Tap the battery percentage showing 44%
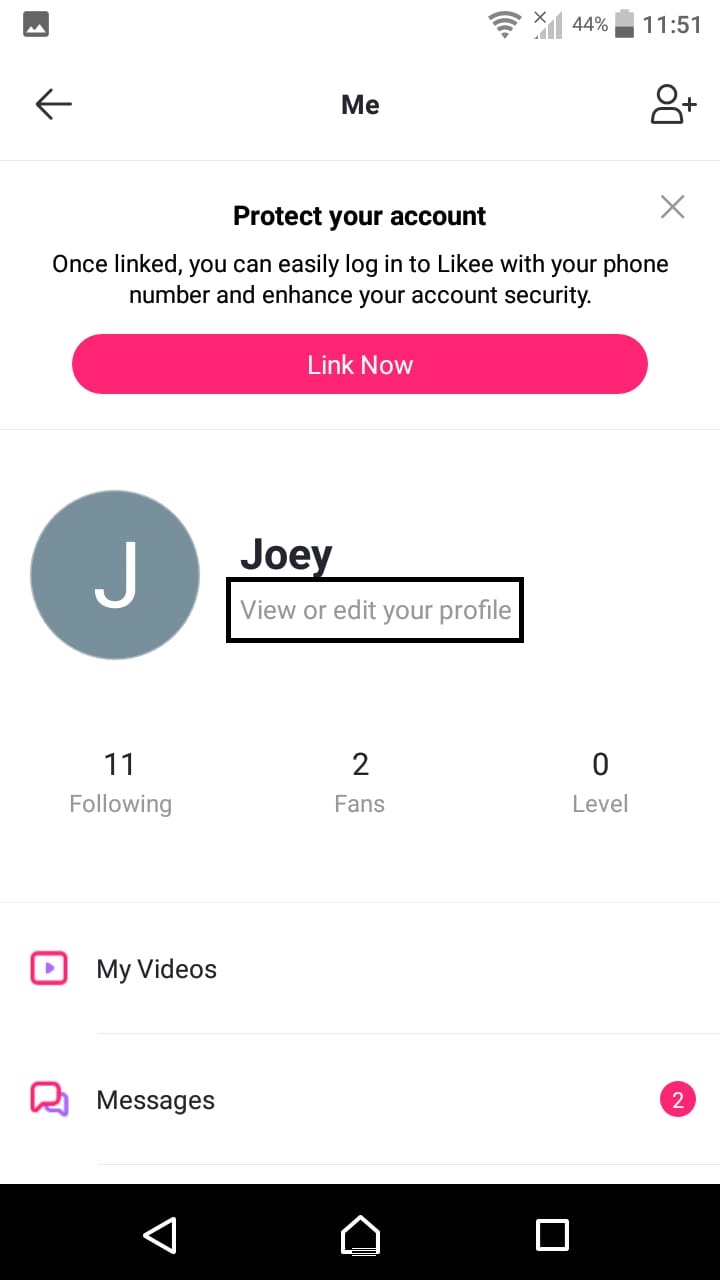 (x=589, y=25)
